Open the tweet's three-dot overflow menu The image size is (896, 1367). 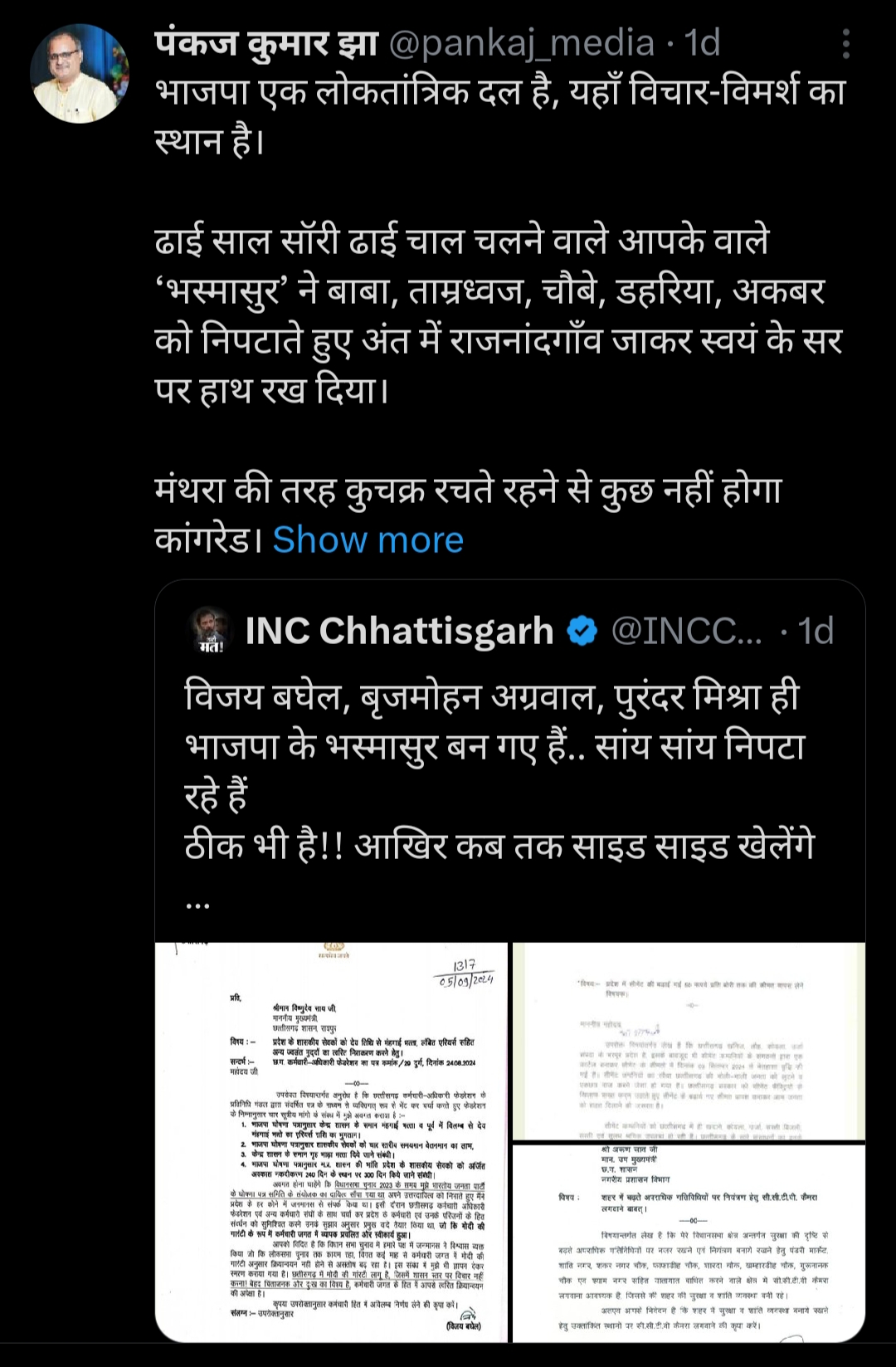tap(845, 44)
